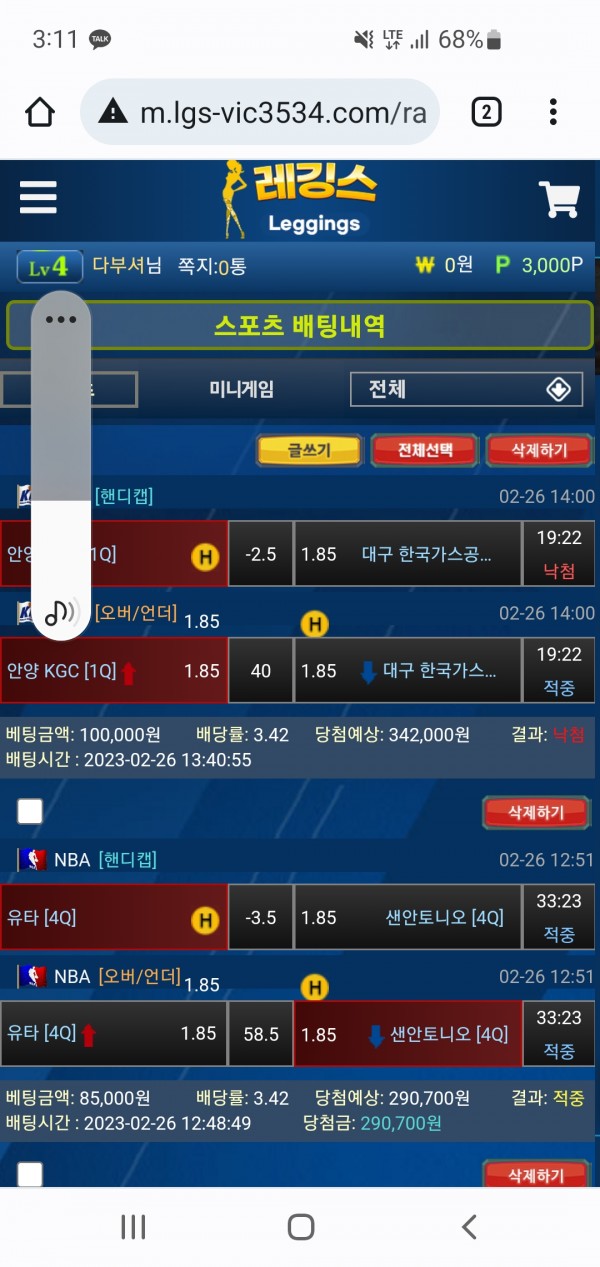Switch to the 미니게임 tab
Viewport: 600px width, 1267px height.
(x=241, y=390)
